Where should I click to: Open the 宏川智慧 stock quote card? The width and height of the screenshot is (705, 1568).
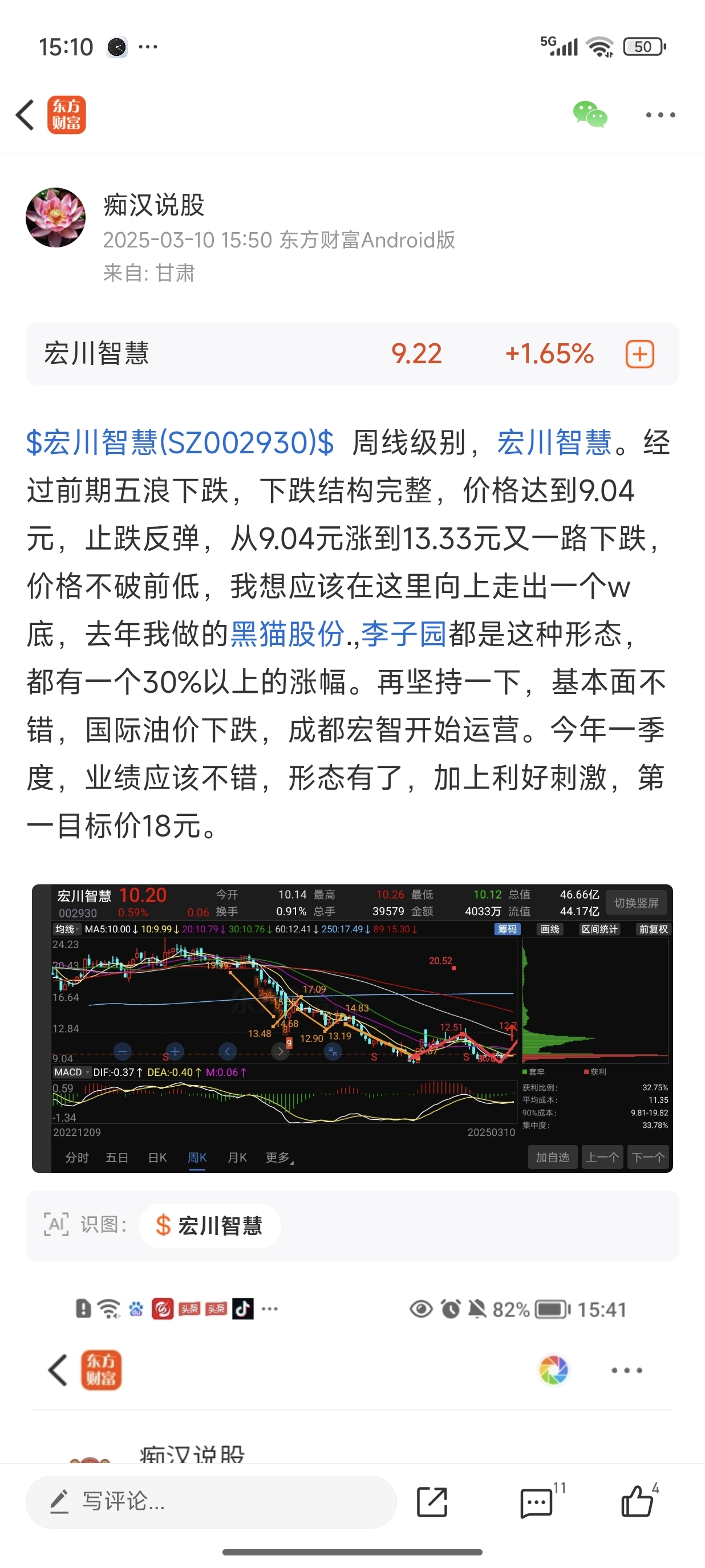click(x=352, y=354)
